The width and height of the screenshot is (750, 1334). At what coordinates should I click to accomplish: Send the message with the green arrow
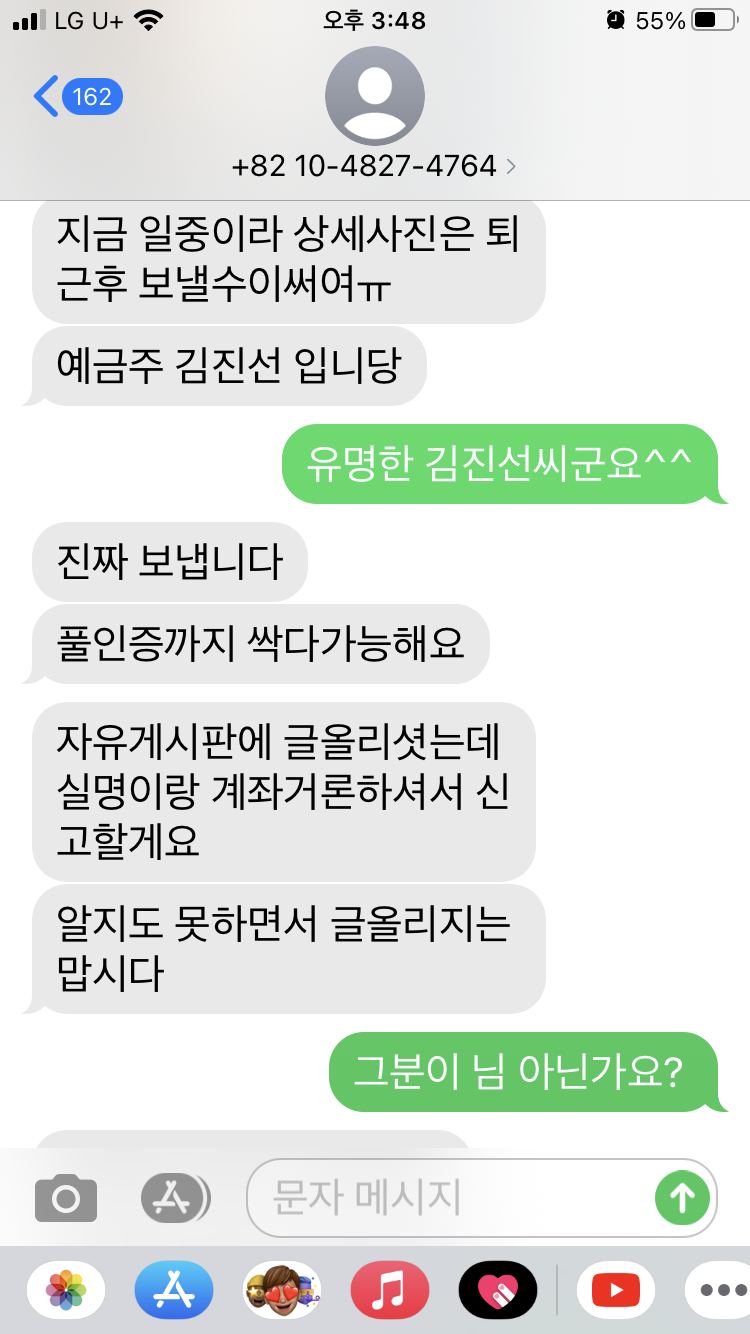682,1197
